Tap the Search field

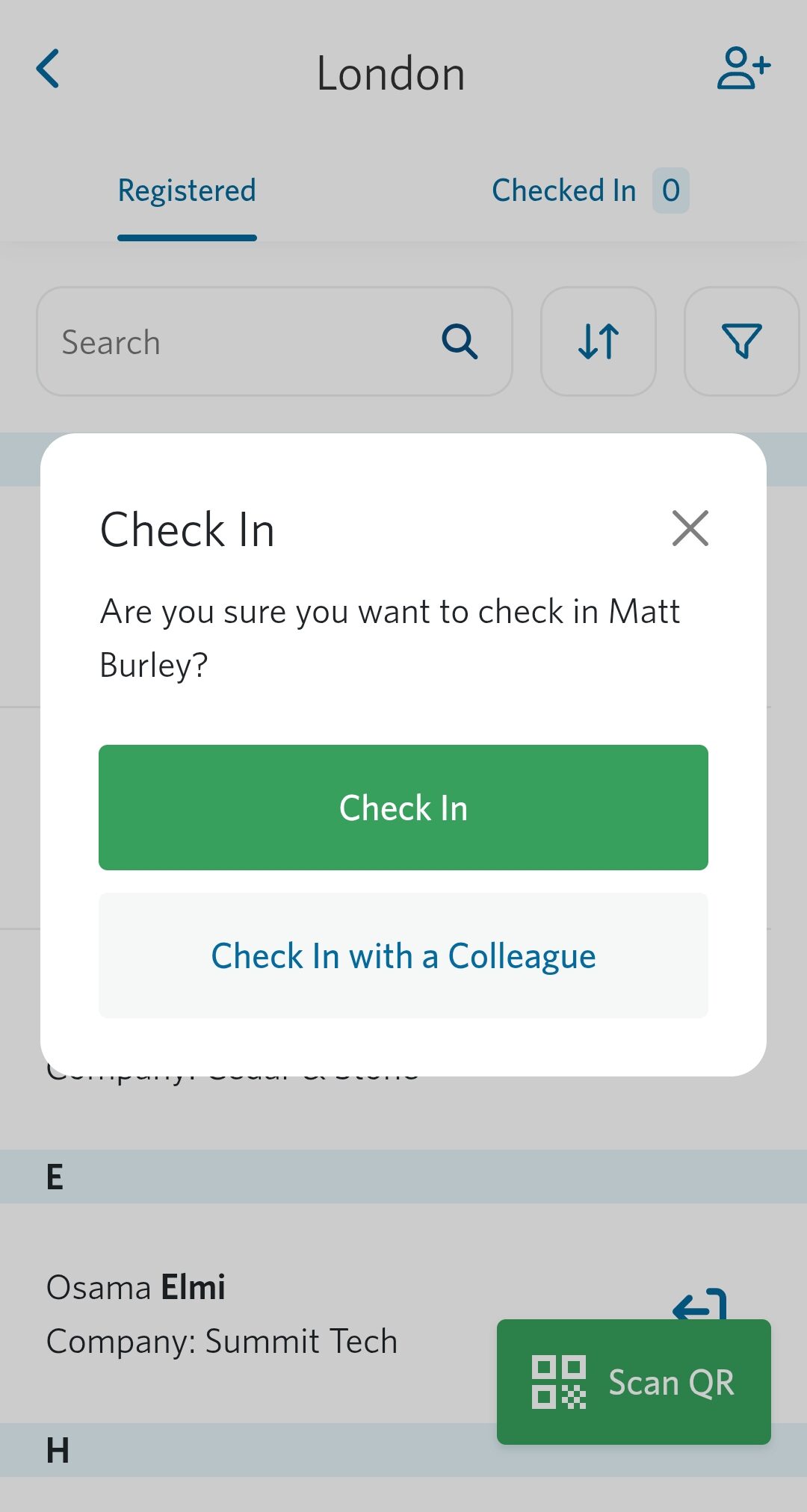coord(247,342)
